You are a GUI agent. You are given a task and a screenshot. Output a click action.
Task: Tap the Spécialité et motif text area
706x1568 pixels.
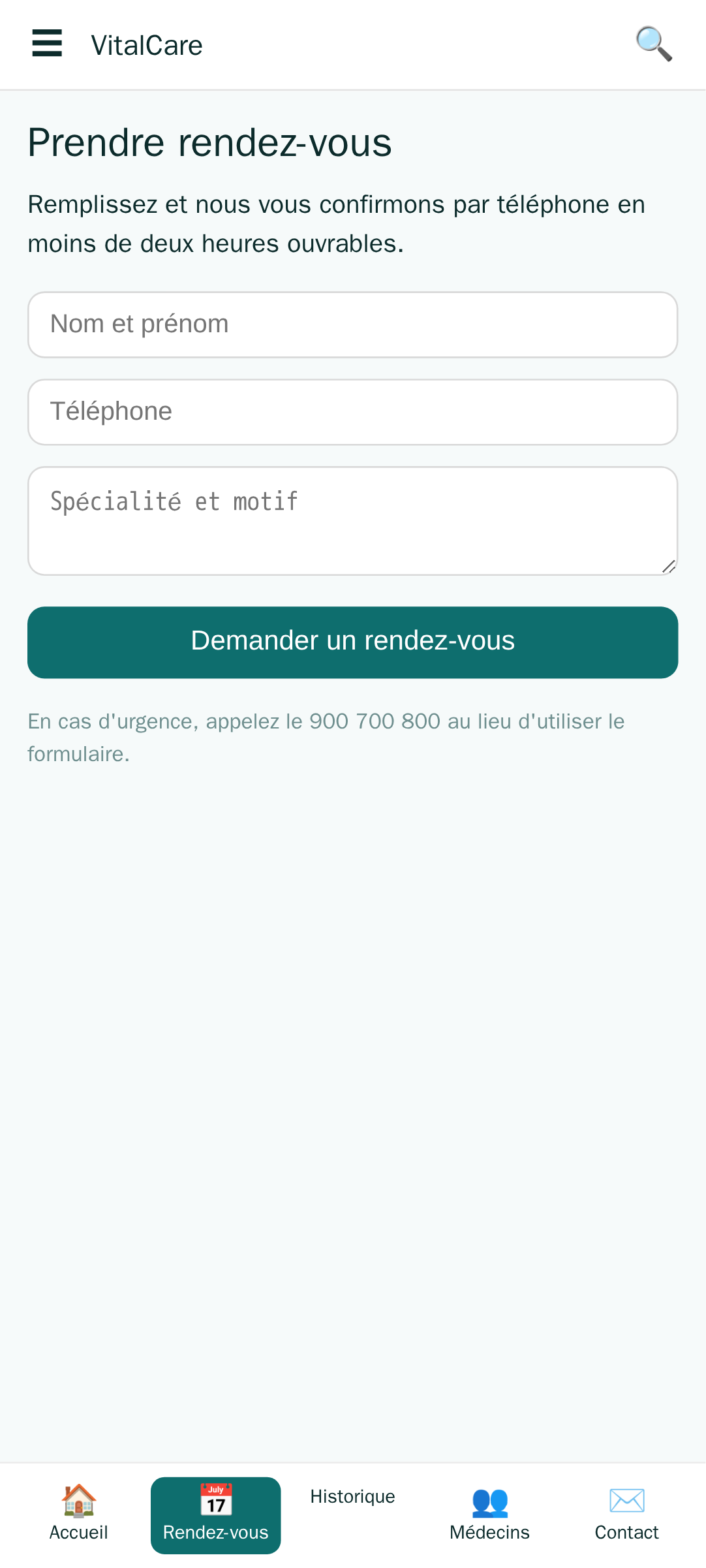coord(353,521)
